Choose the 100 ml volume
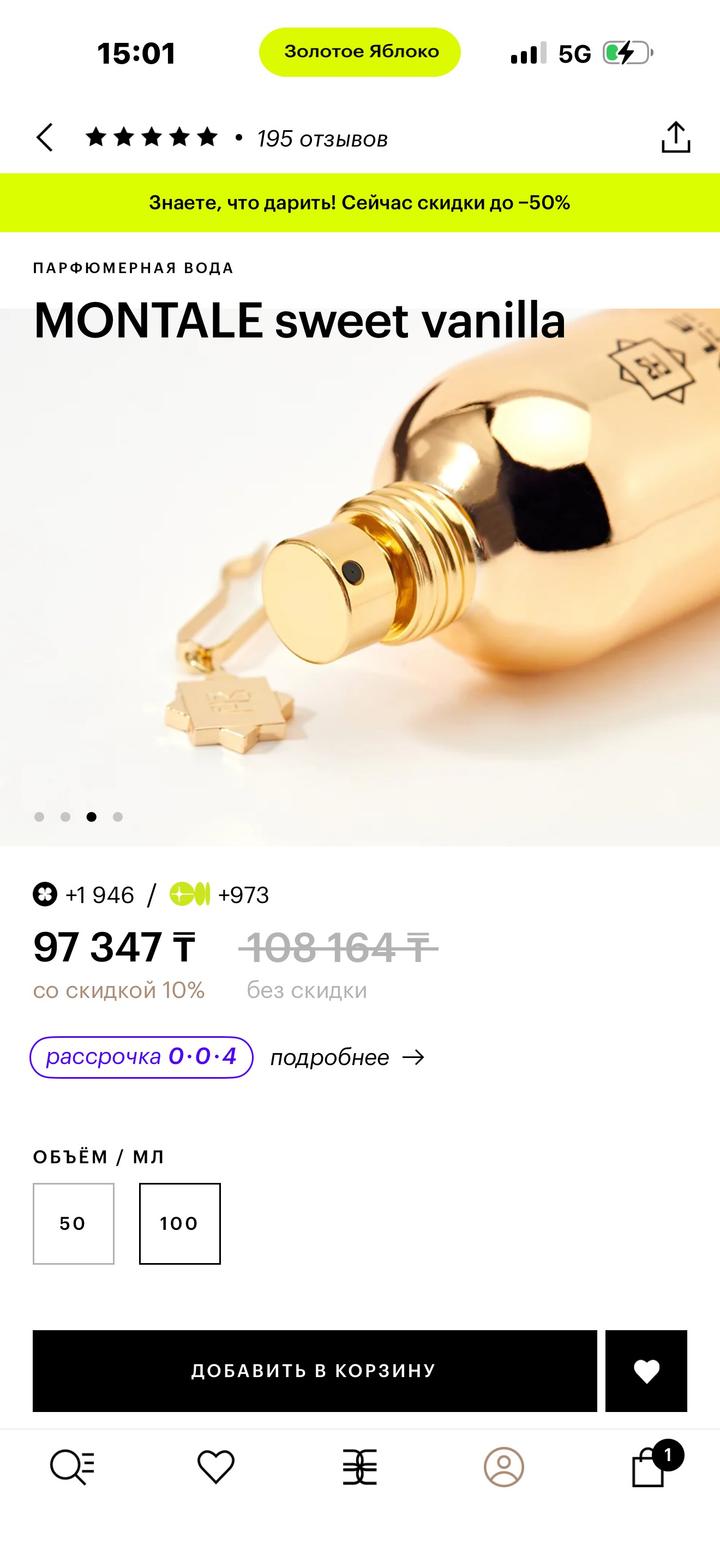Image resolution: width=720 pixels, height=1564 pixels. point(179,1223)
